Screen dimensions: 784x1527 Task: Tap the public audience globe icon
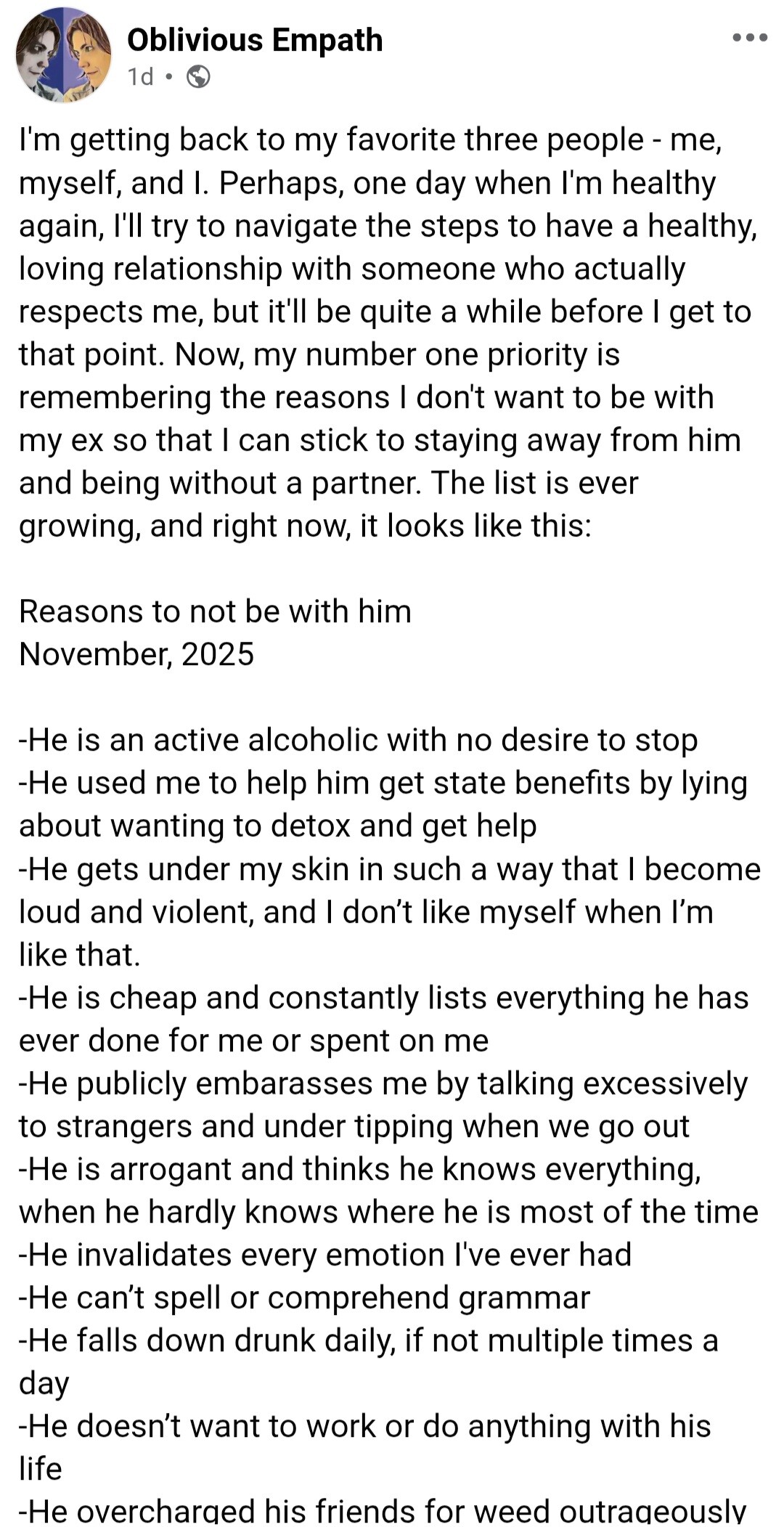[198, 77]
